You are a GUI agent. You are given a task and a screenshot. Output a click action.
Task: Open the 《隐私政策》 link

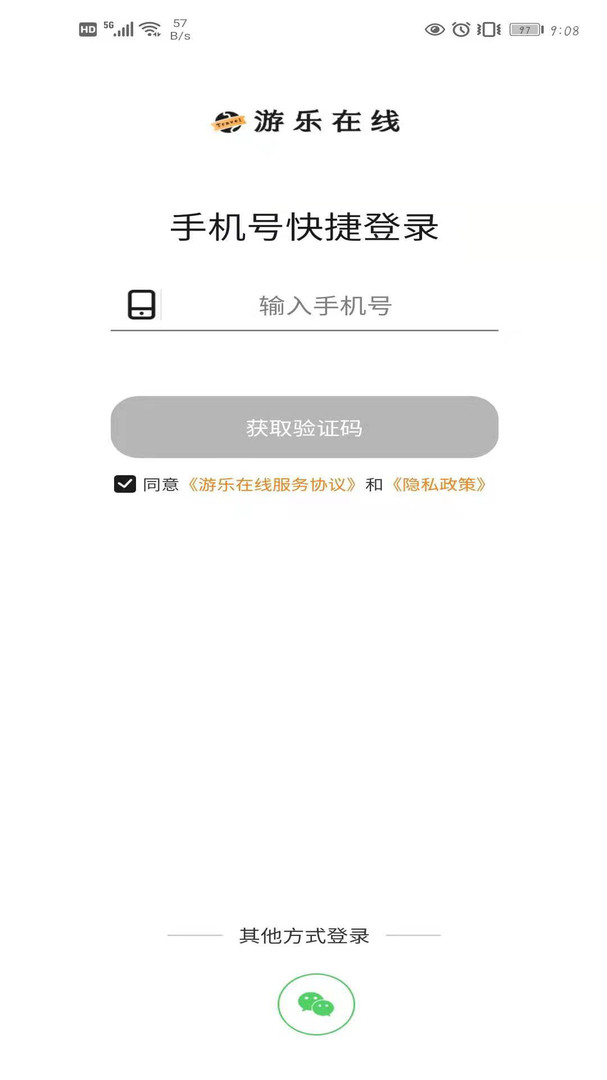[x=439, y=484]
